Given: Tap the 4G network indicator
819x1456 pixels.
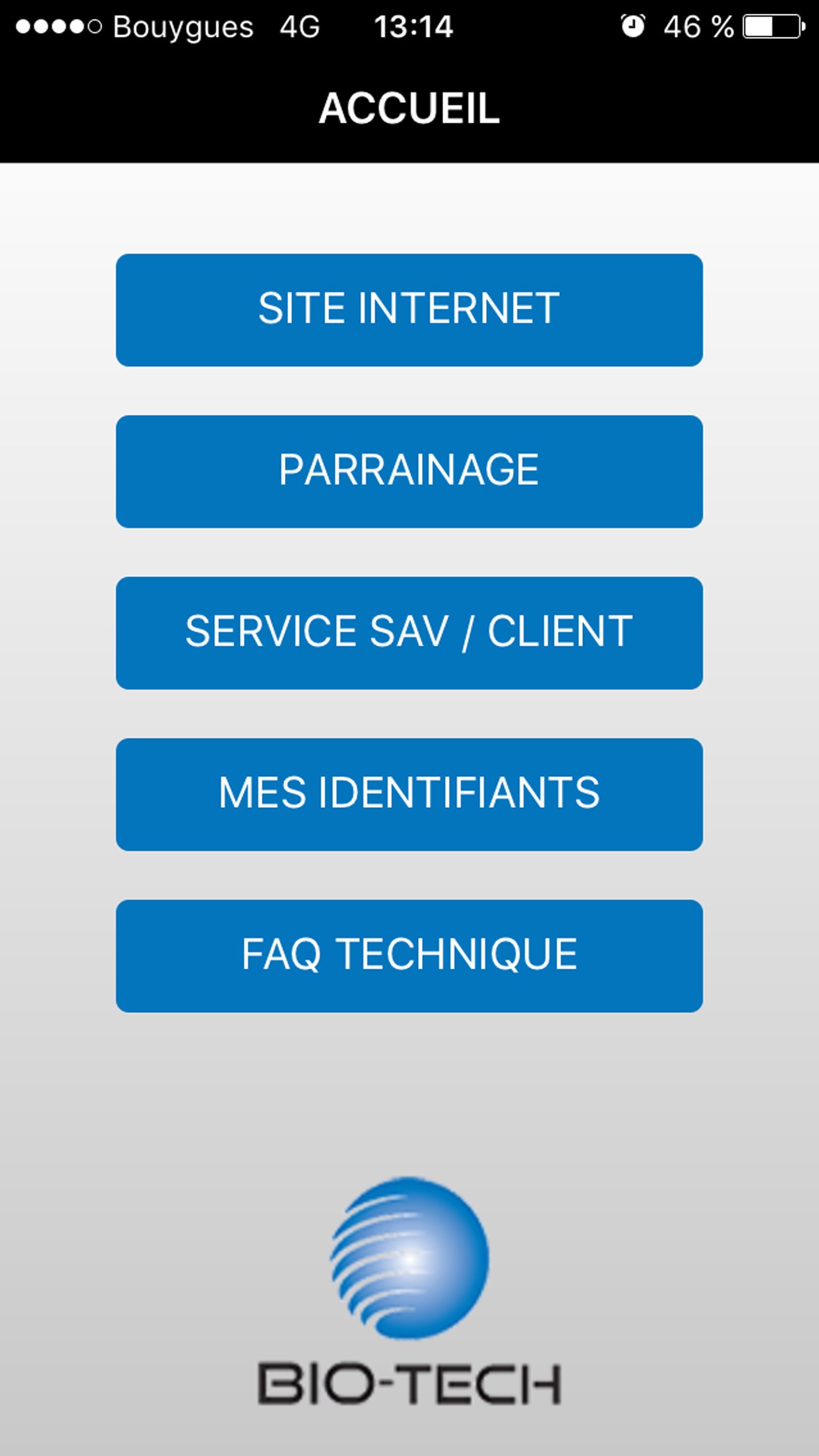Looking at the screenshot, I should pyautogui.click(x=300, y=26).
